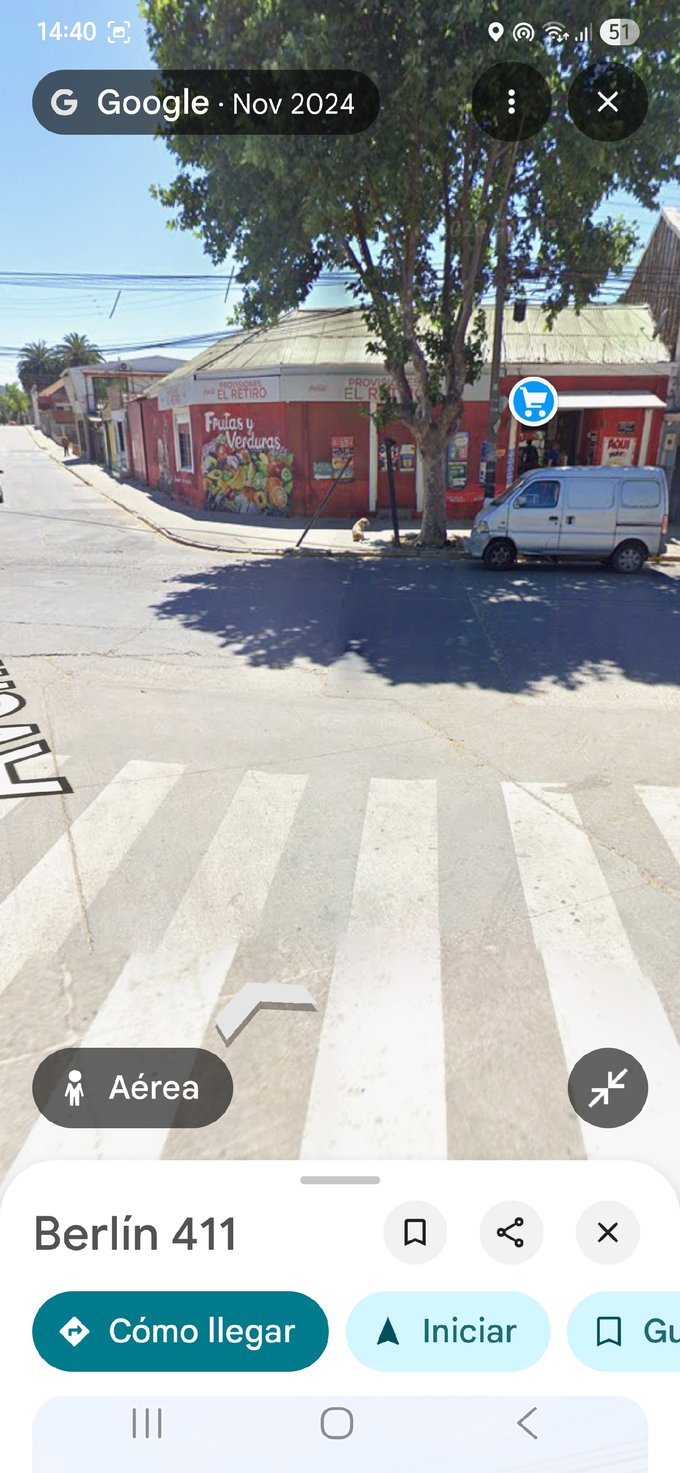
Task: Tap the Google attribution date chip
Action: tap(205, 102)
